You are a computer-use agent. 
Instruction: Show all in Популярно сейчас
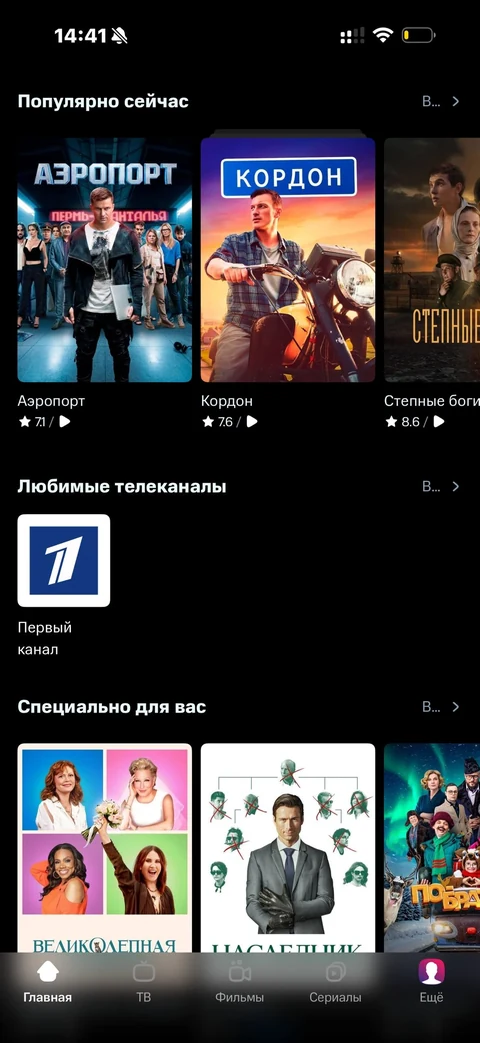pos(441,101)
